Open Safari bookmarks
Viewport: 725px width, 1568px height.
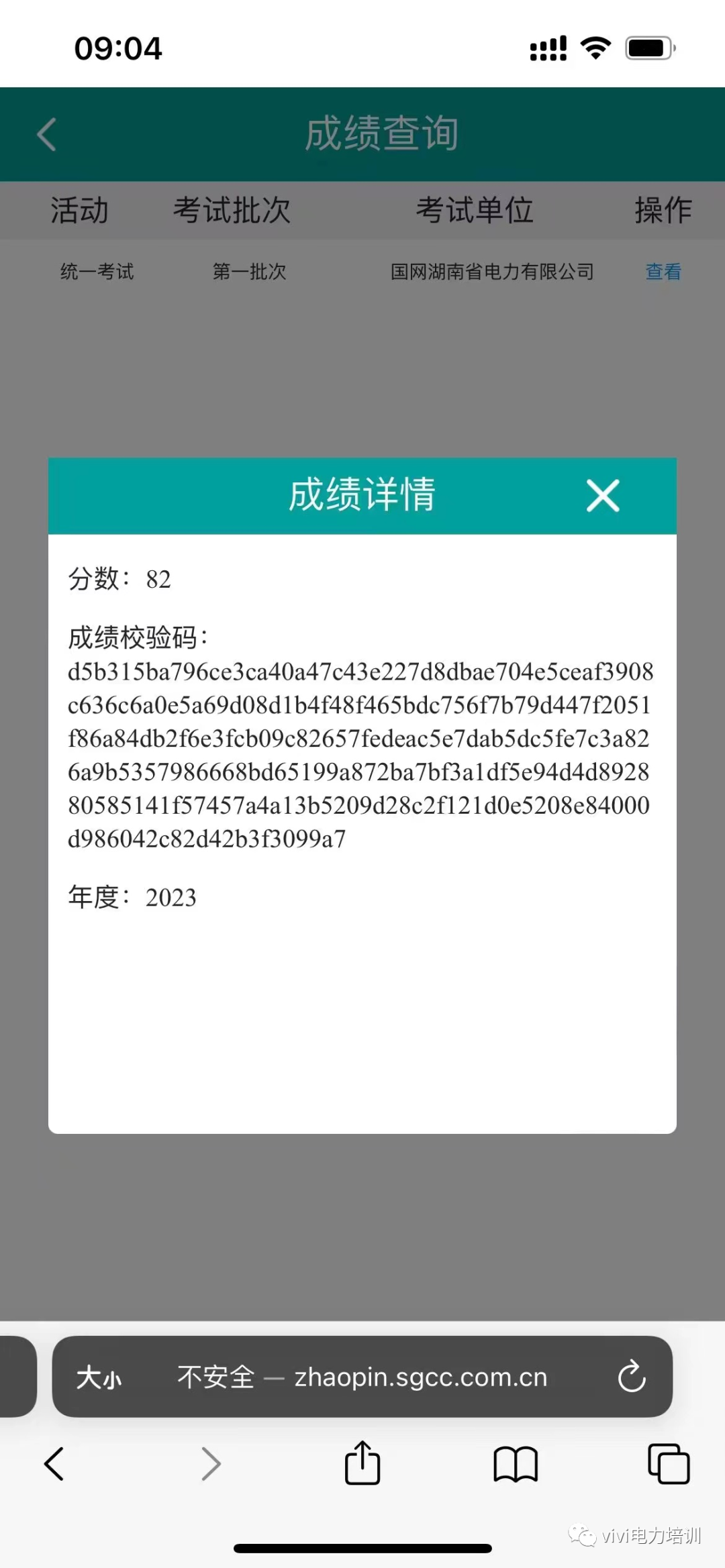coord(515,1463)
